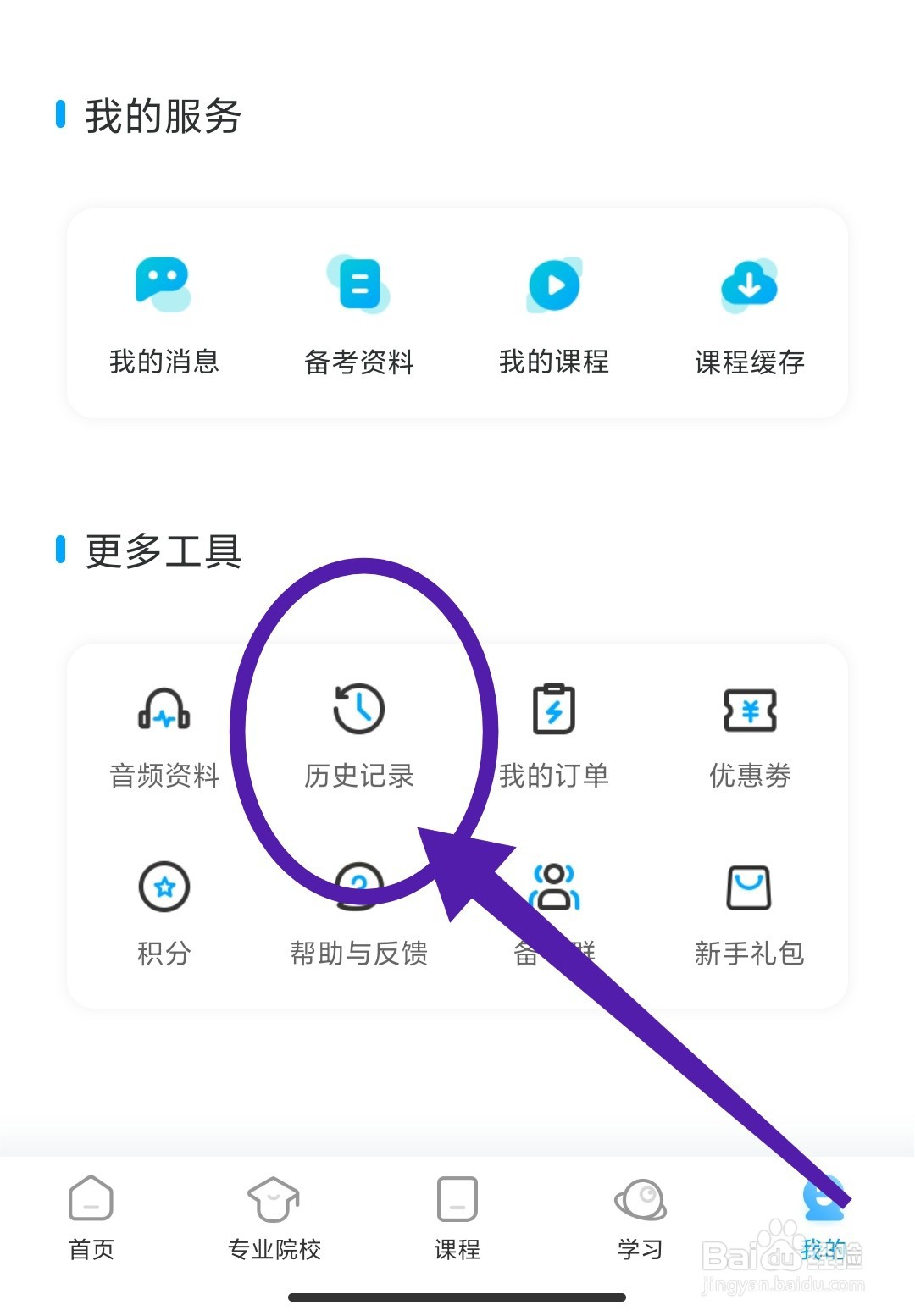Switch to the 首页 home tab

click(x=91, y=1215)
